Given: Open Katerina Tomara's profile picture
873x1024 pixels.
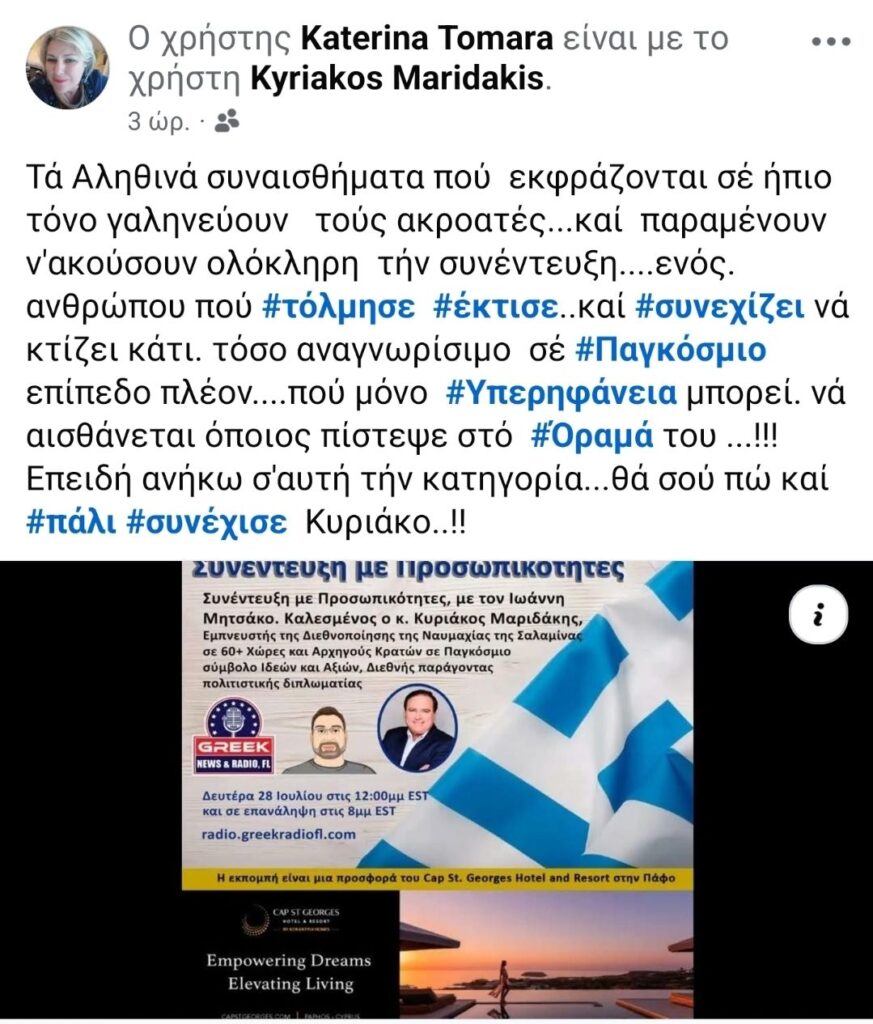Looking at the screenshot, I should pyautogui.click(x=68, y=68).
